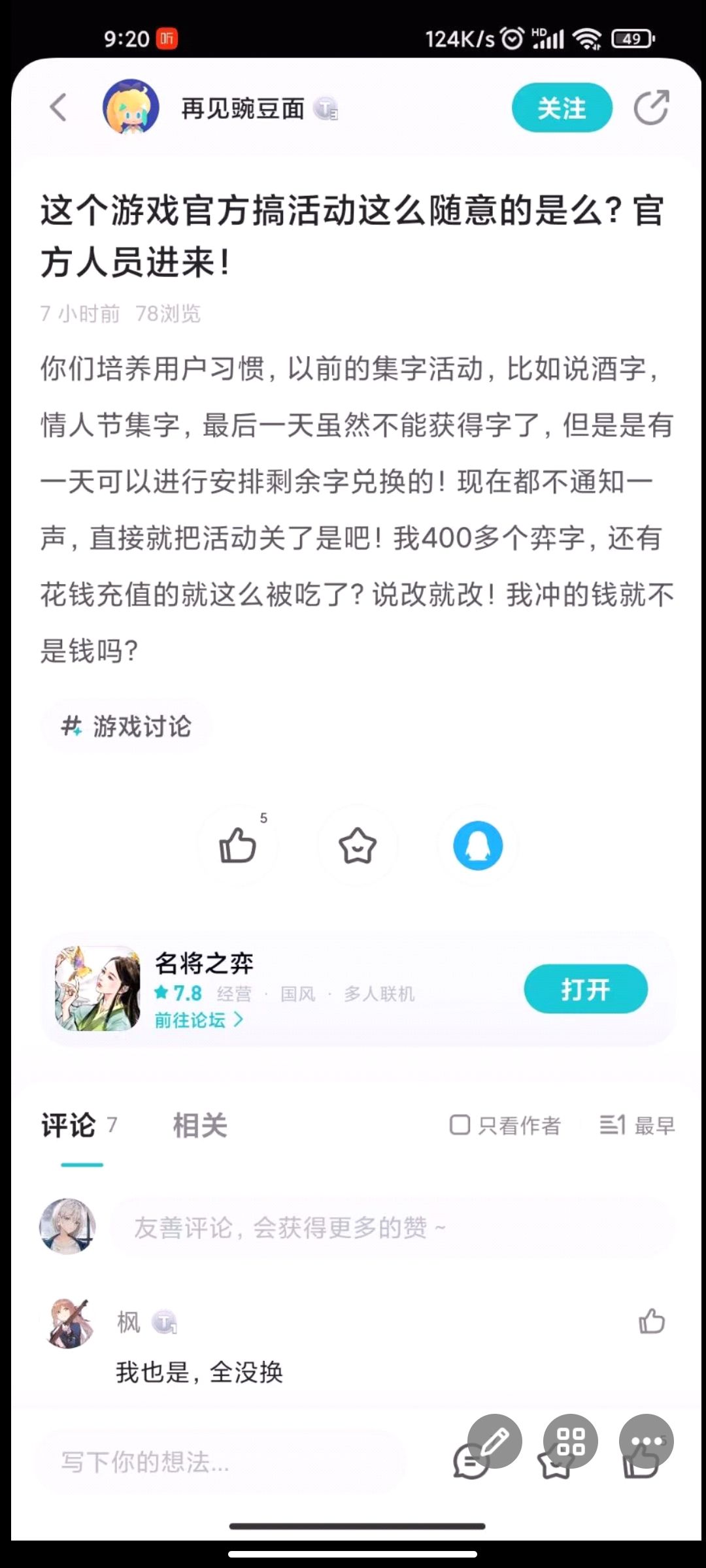Click the 写下你的想法 comment input field
This screenshot has height=1568, width=706.
196,1462
